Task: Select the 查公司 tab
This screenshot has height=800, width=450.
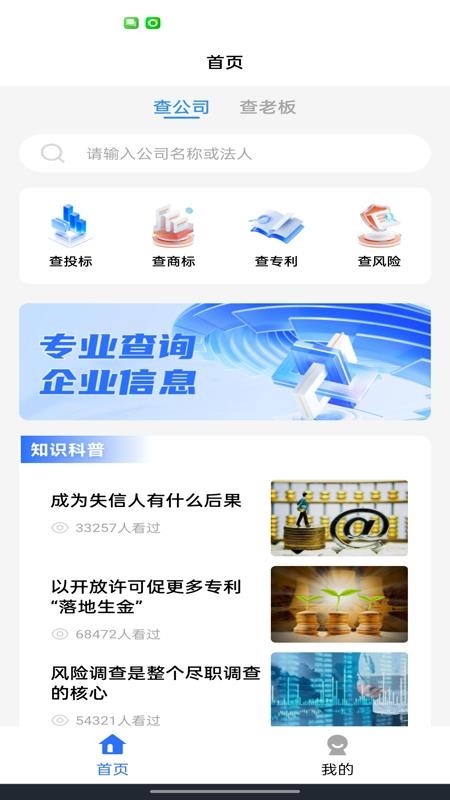Action: (x=182, y=107)
